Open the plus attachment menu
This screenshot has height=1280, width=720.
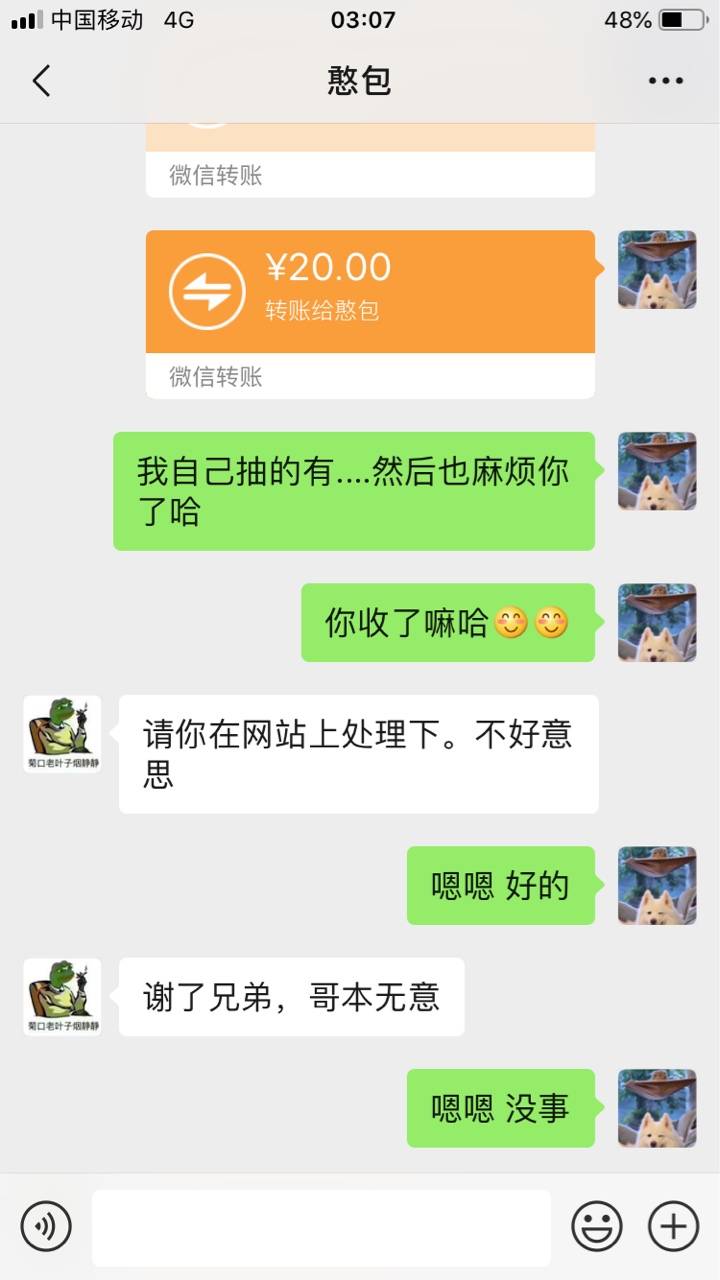point(673,1226)
